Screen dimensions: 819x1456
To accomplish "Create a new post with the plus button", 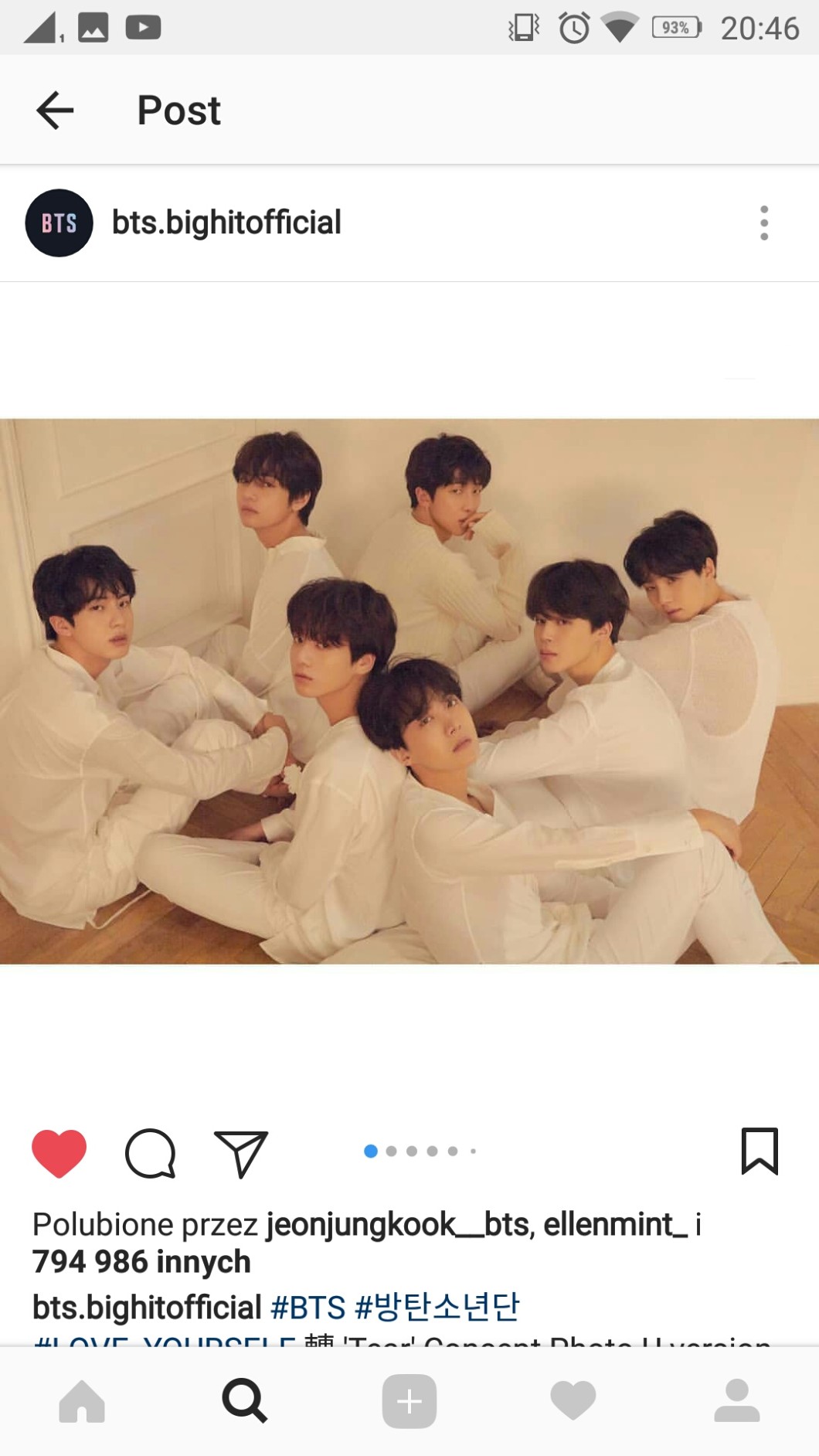I will click(409, 1401).
